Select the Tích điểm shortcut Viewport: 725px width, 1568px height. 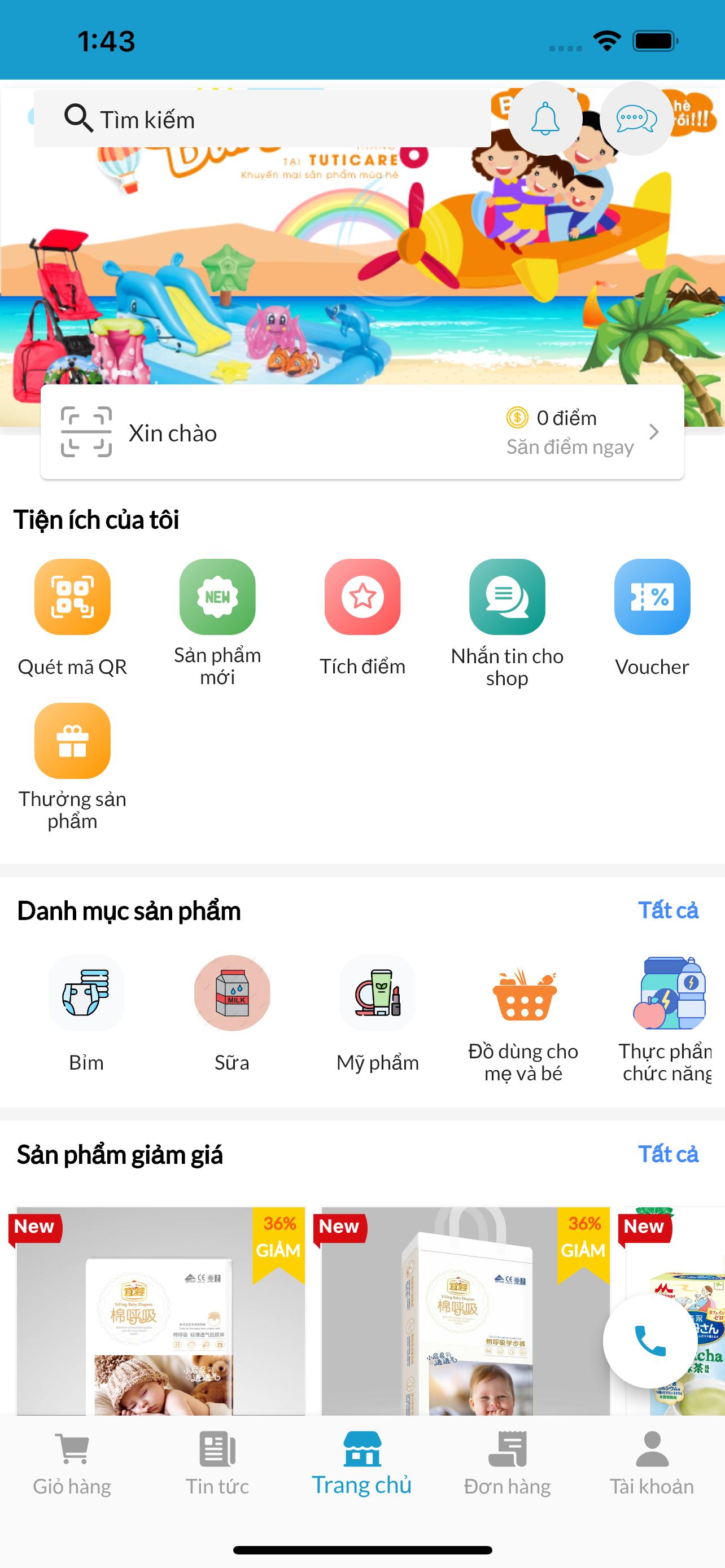tap(362, 597)
